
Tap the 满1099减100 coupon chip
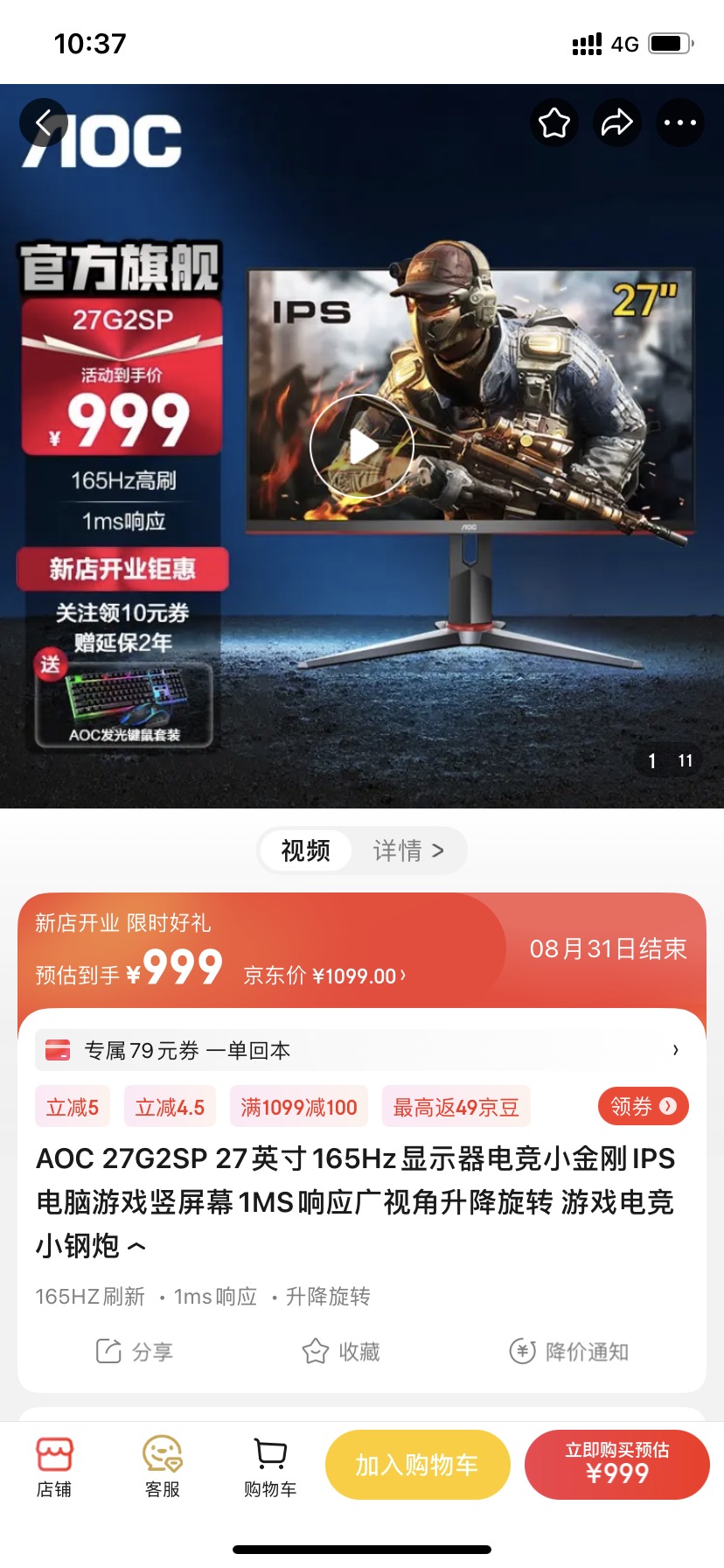(x=299, y=1108)
